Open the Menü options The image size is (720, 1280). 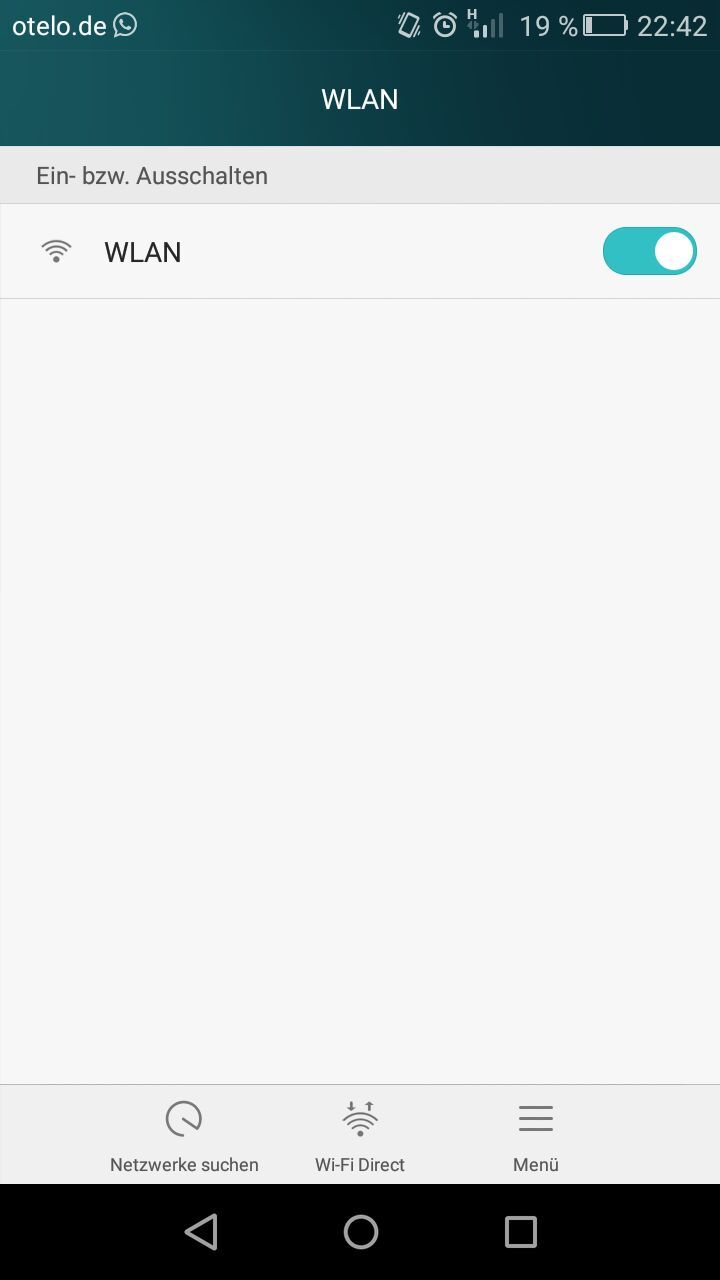pos(536,1136)
